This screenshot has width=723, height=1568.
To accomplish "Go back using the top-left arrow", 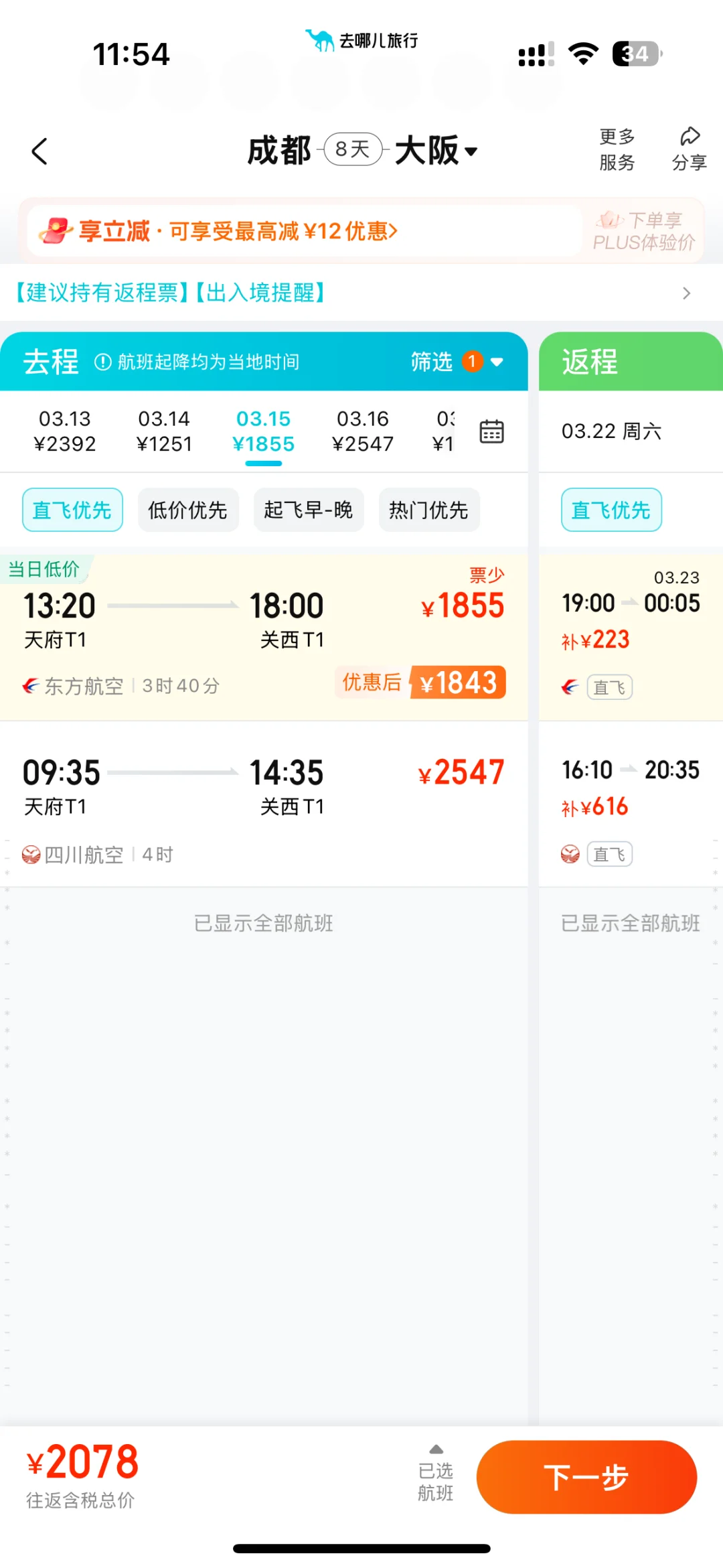I will [x=40, y=151].
